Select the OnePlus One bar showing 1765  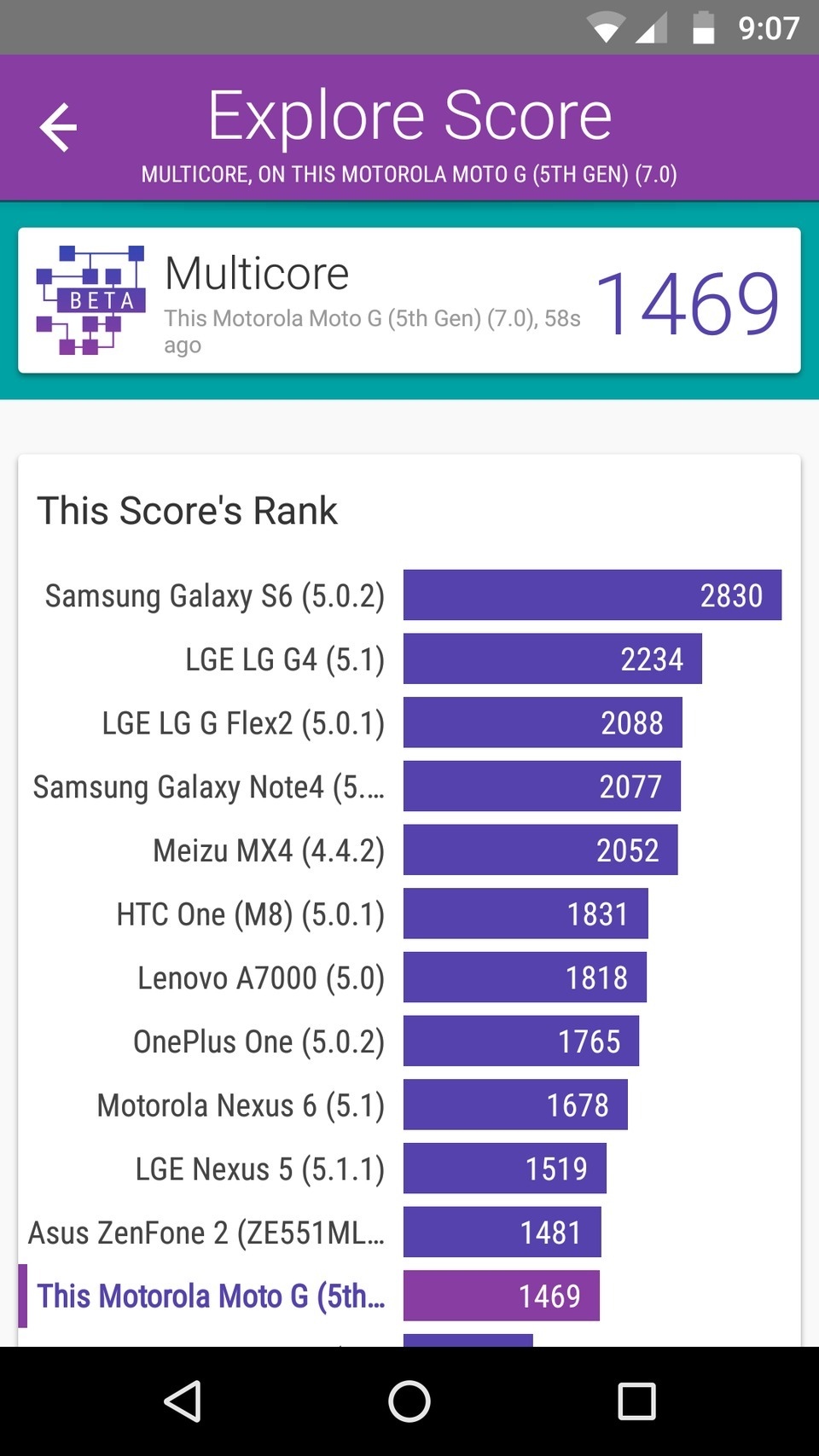pos(520,1041)
